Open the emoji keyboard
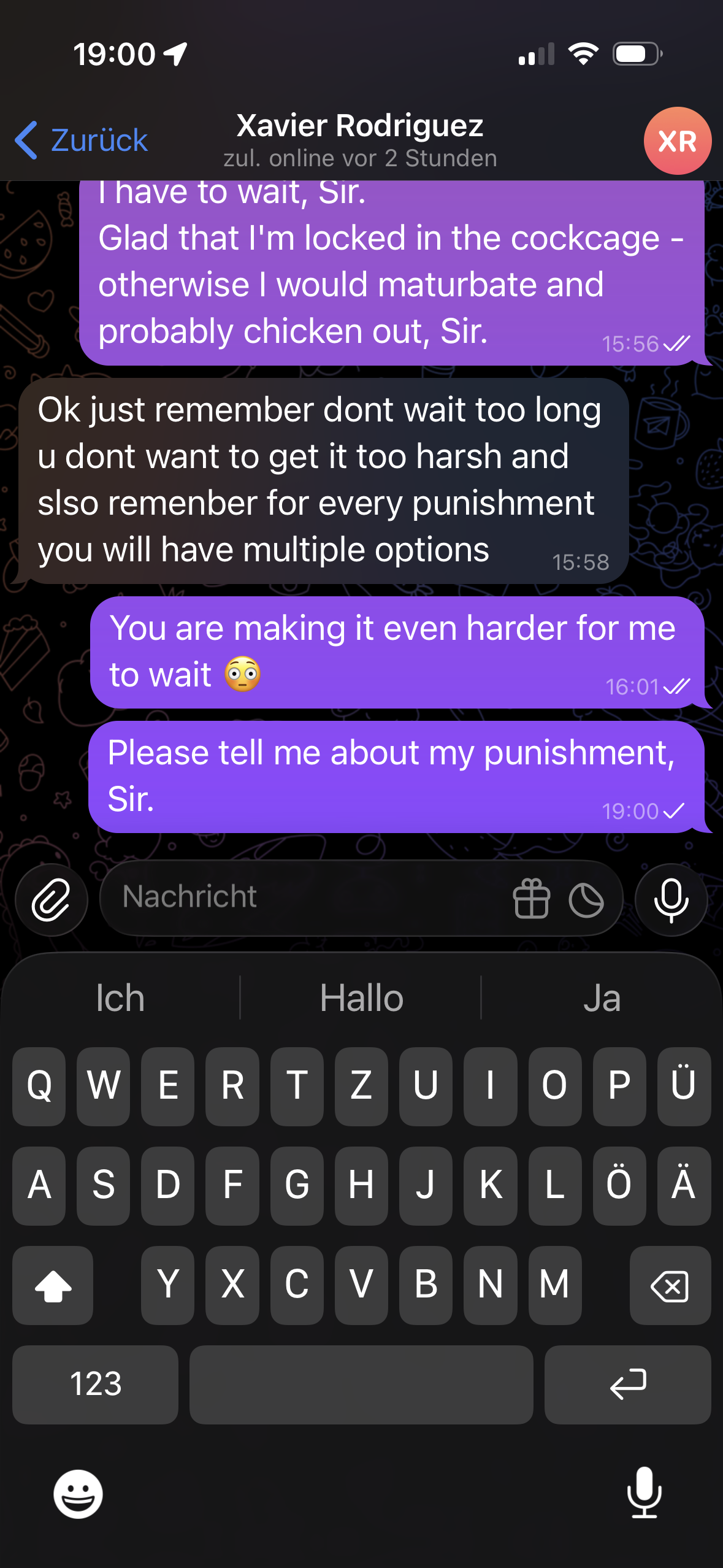 click(x=78, y=1494)
